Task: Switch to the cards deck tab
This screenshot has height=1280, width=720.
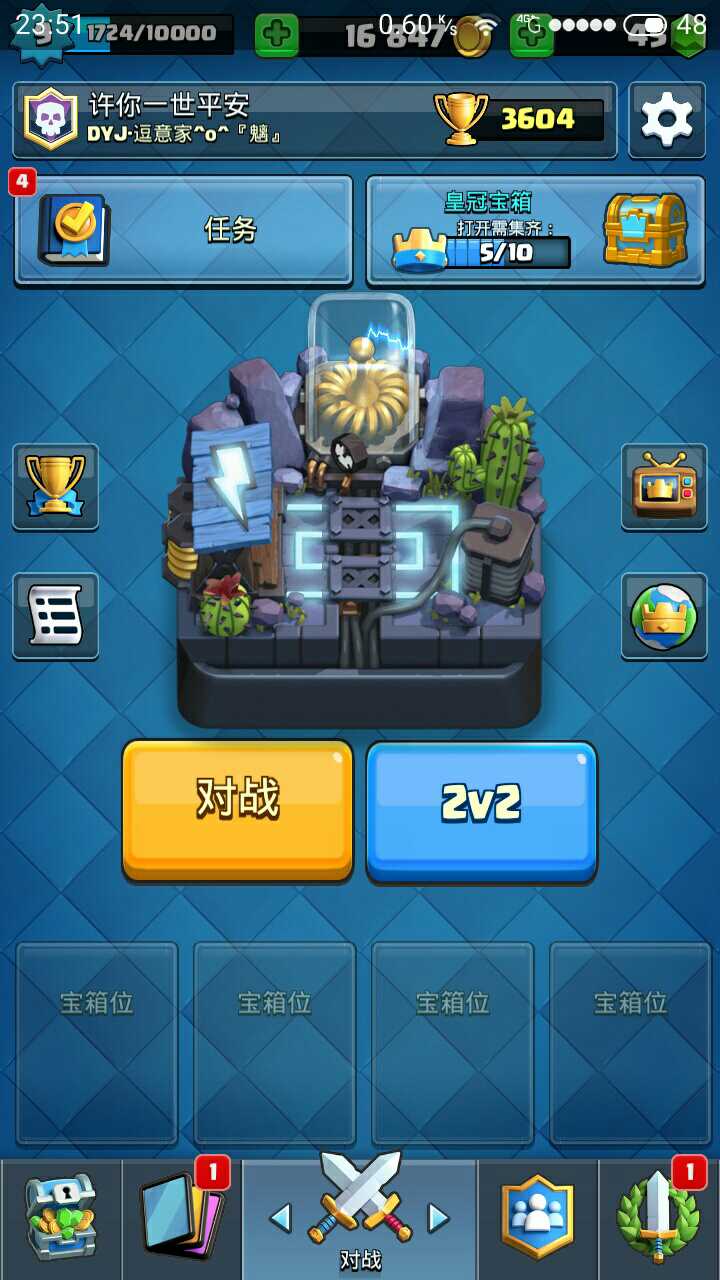Action: [180, 1218]
